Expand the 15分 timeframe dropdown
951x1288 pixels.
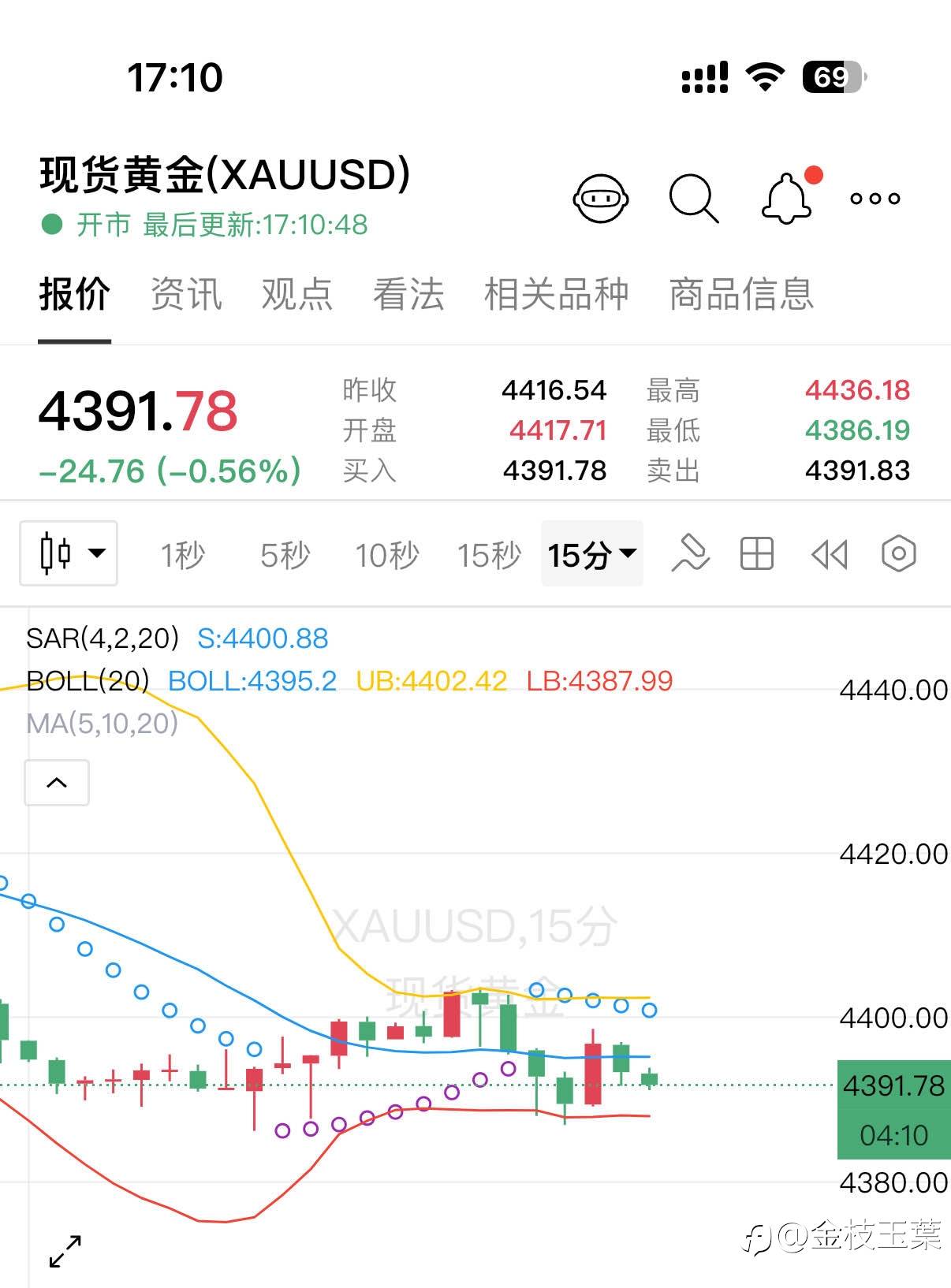pyautogui.click(x=592, y=554)
